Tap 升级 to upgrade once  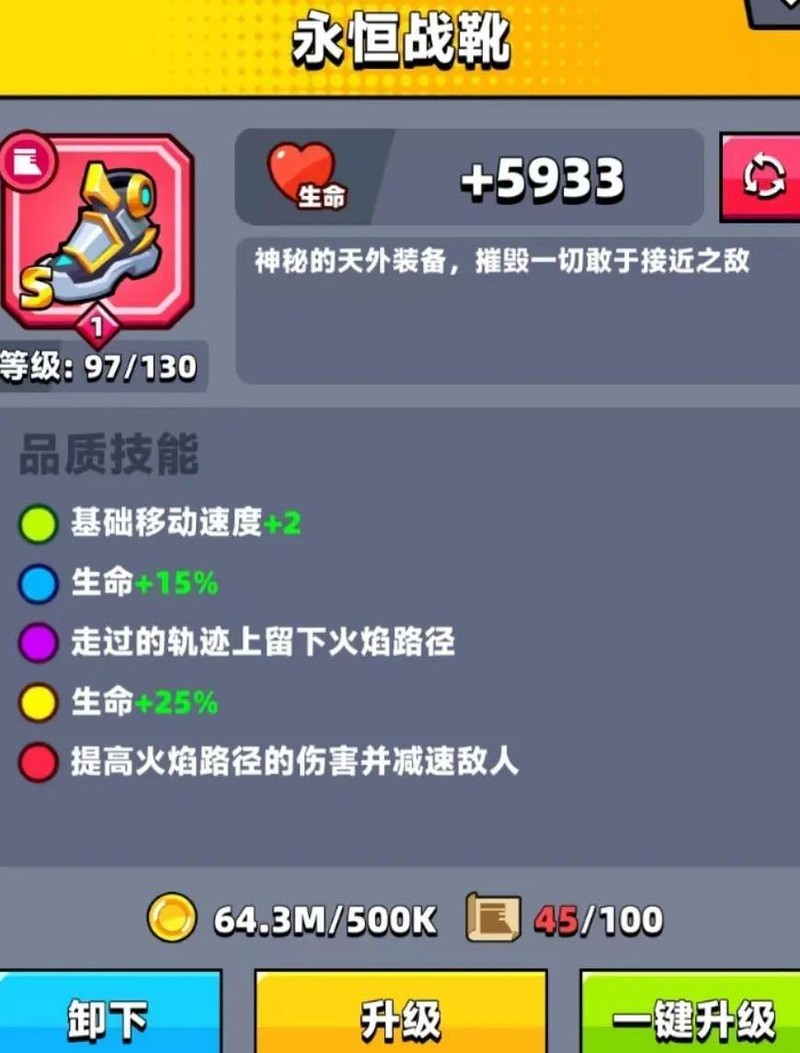tap(400, 1011)
